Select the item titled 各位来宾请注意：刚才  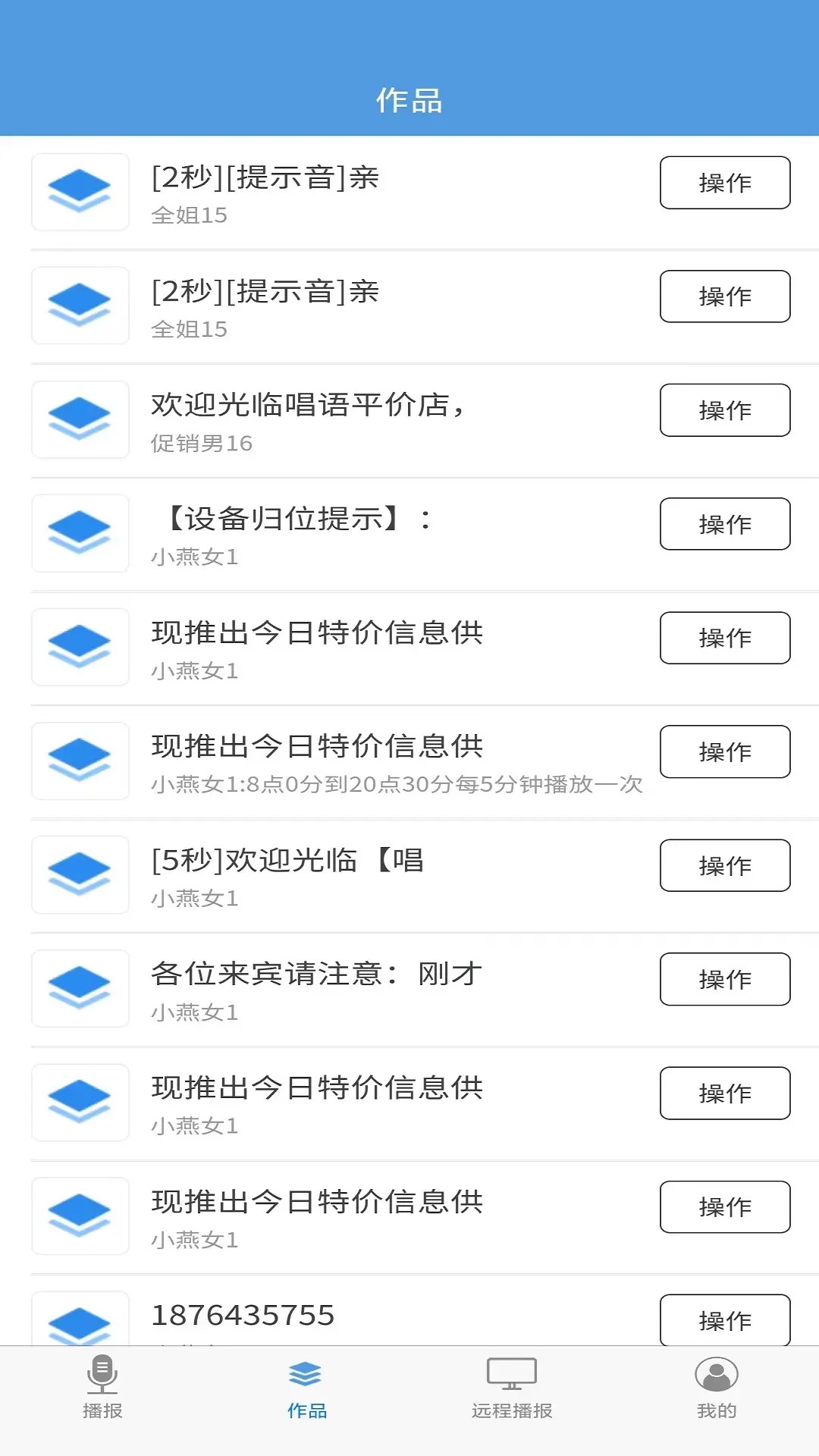[314, 978]
